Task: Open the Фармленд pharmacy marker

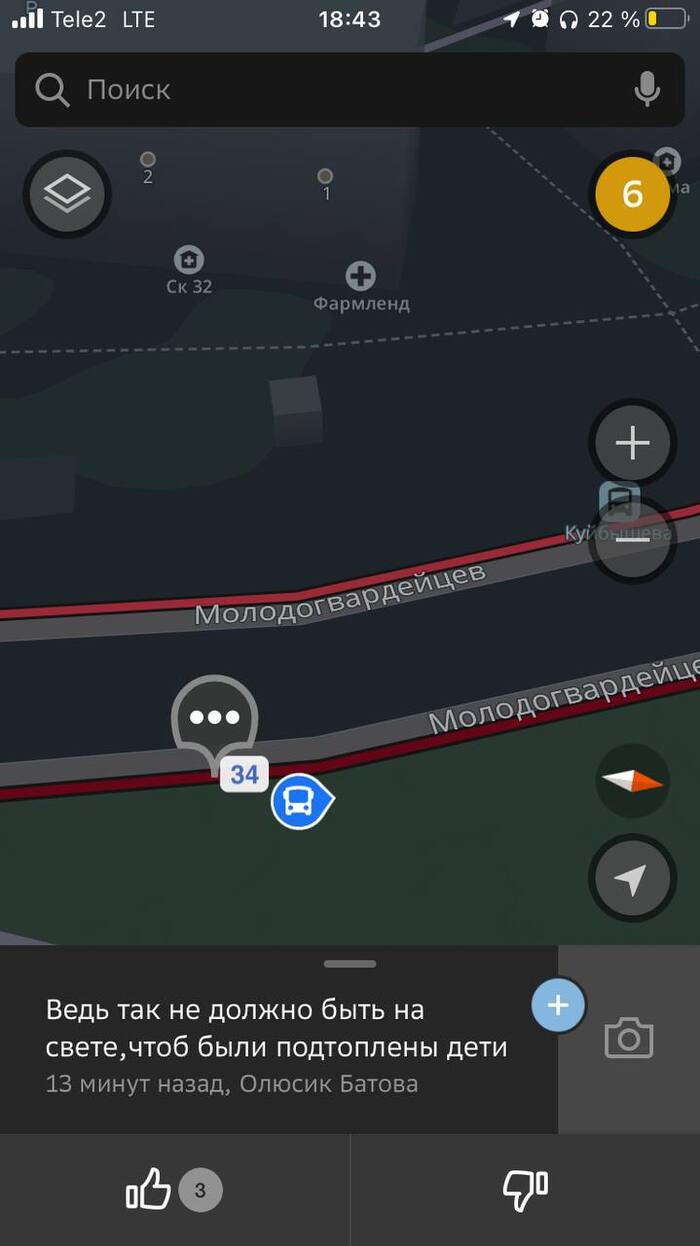Action: (x=360, y=277)
